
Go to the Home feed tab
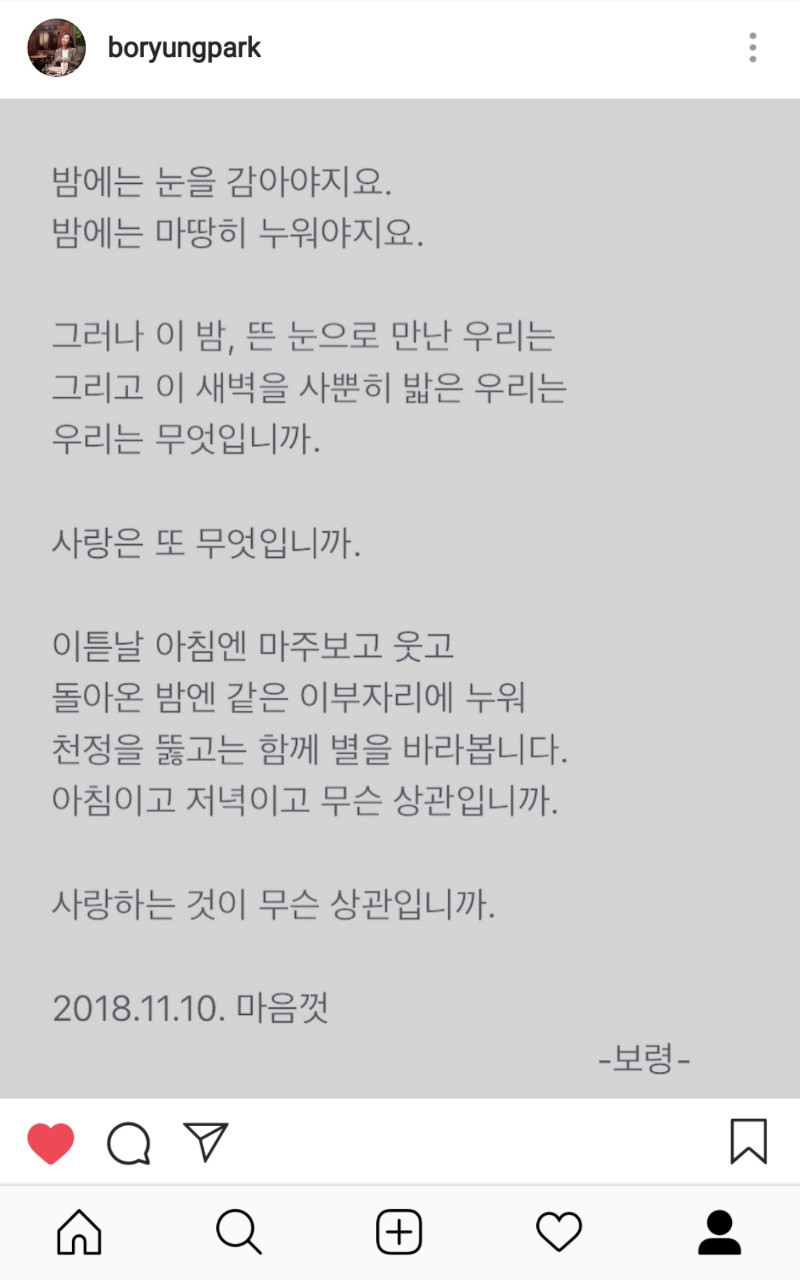pyautogui.click(x=79, y=1232)
